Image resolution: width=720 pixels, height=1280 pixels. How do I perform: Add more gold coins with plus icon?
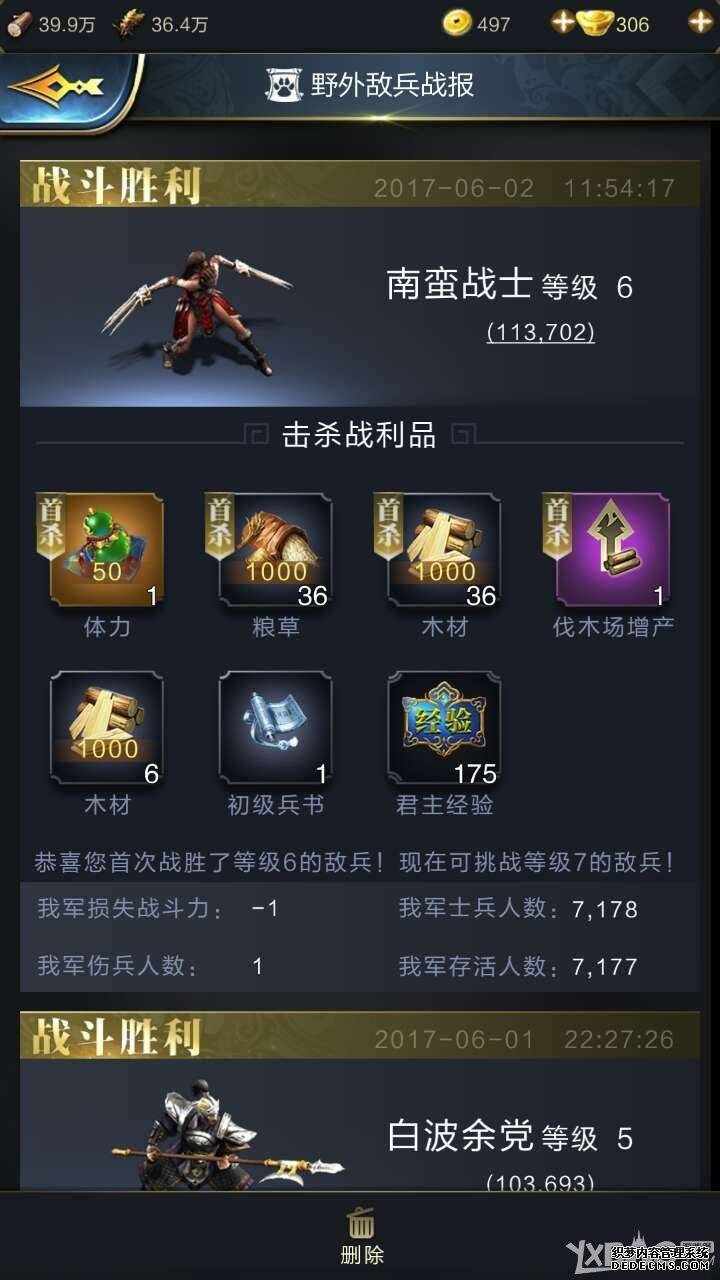(x=563, y=23)
